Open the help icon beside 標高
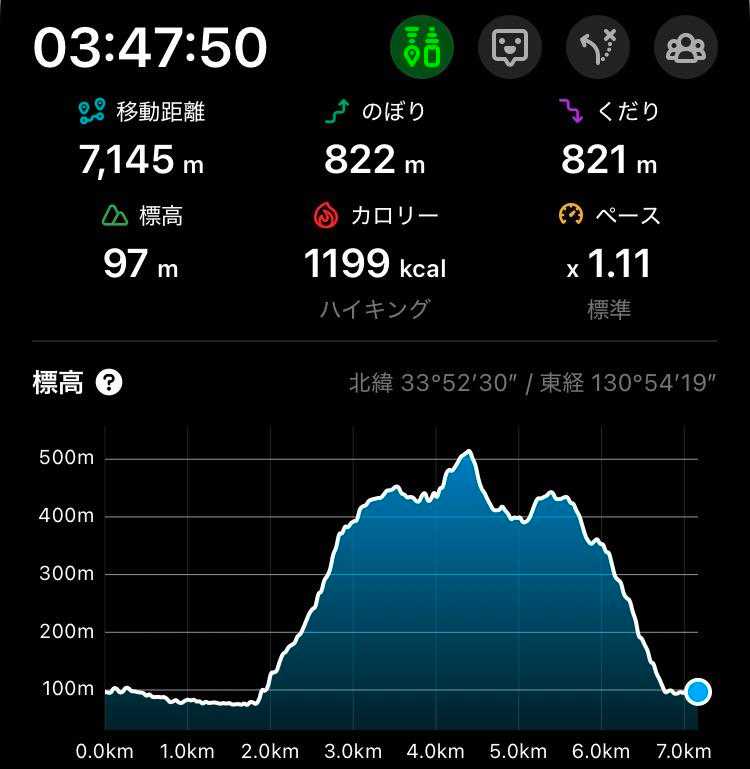This screenshot has width=750, height=769. tap(109, 382)
